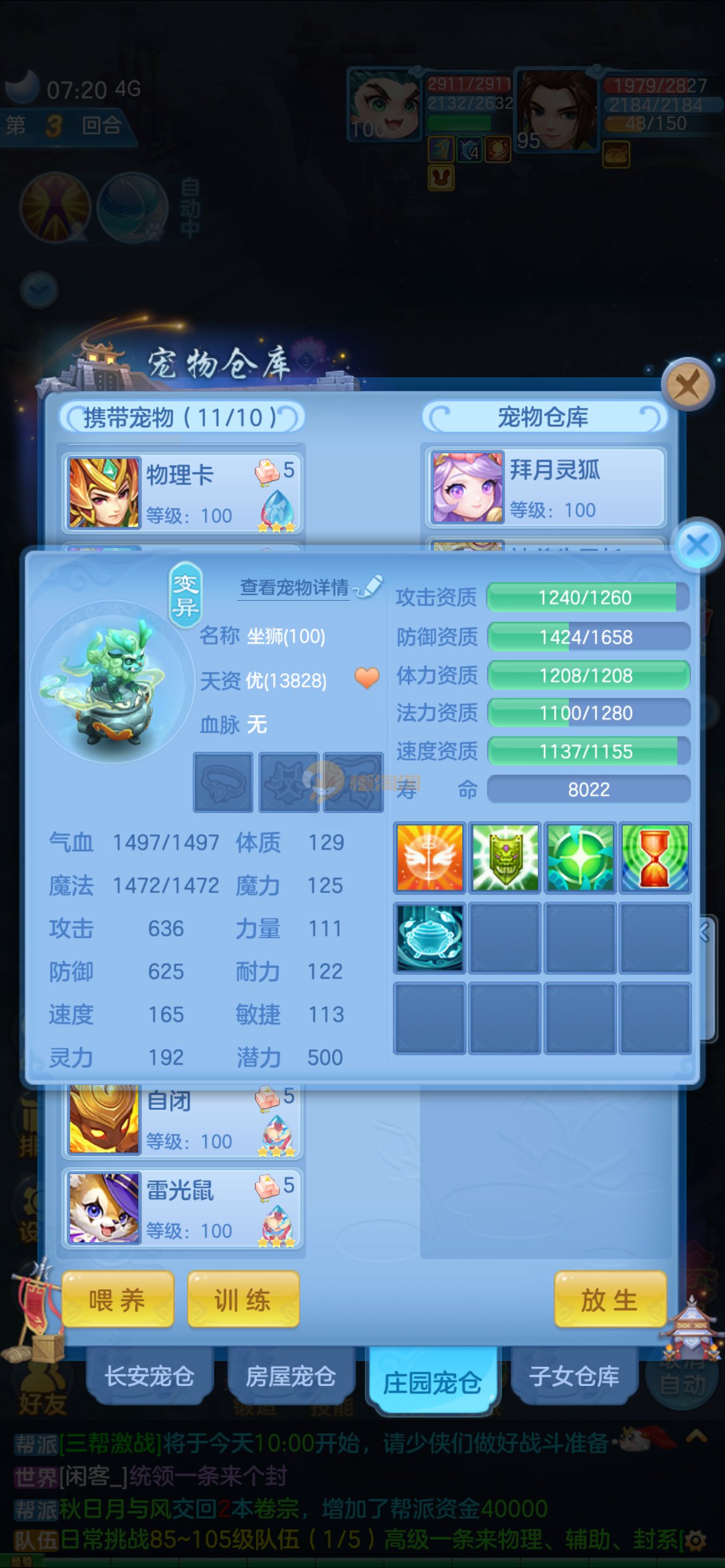This screenshot has height=1568, width=725.
Task: Switch to 长安宠仓 tab
Action: pos(149,1376)
